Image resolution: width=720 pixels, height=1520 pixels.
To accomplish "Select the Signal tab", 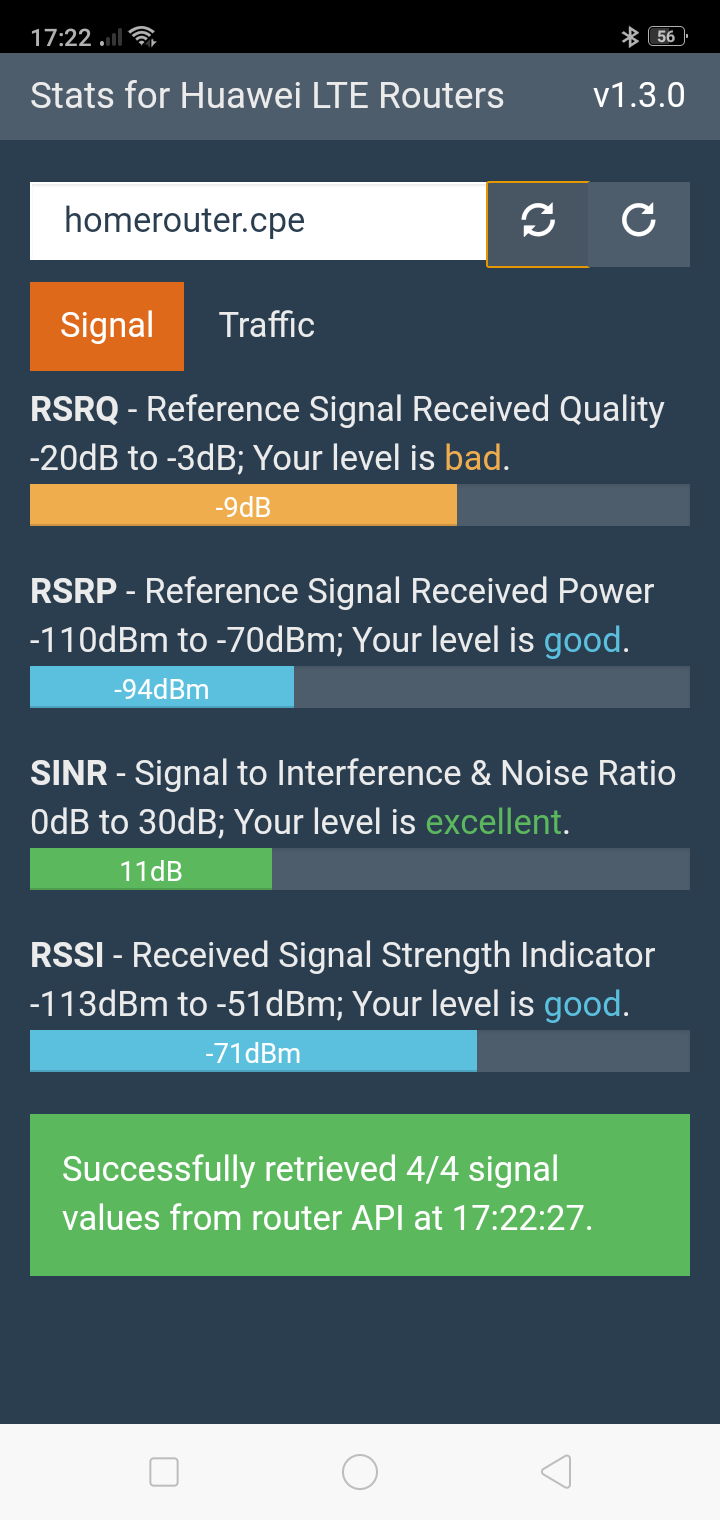I will 106,325.
